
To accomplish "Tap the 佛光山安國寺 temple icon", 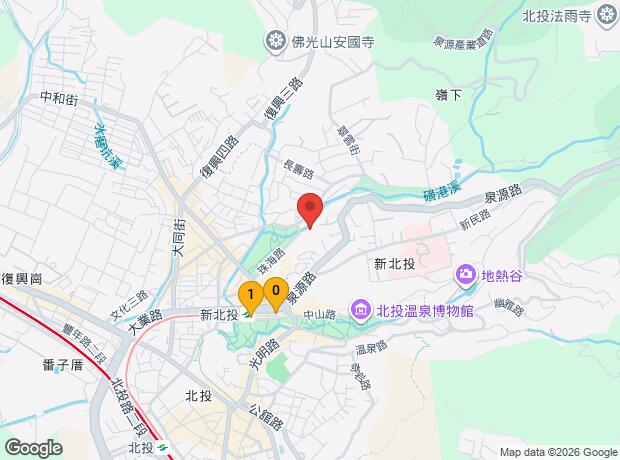I will 275,42.
